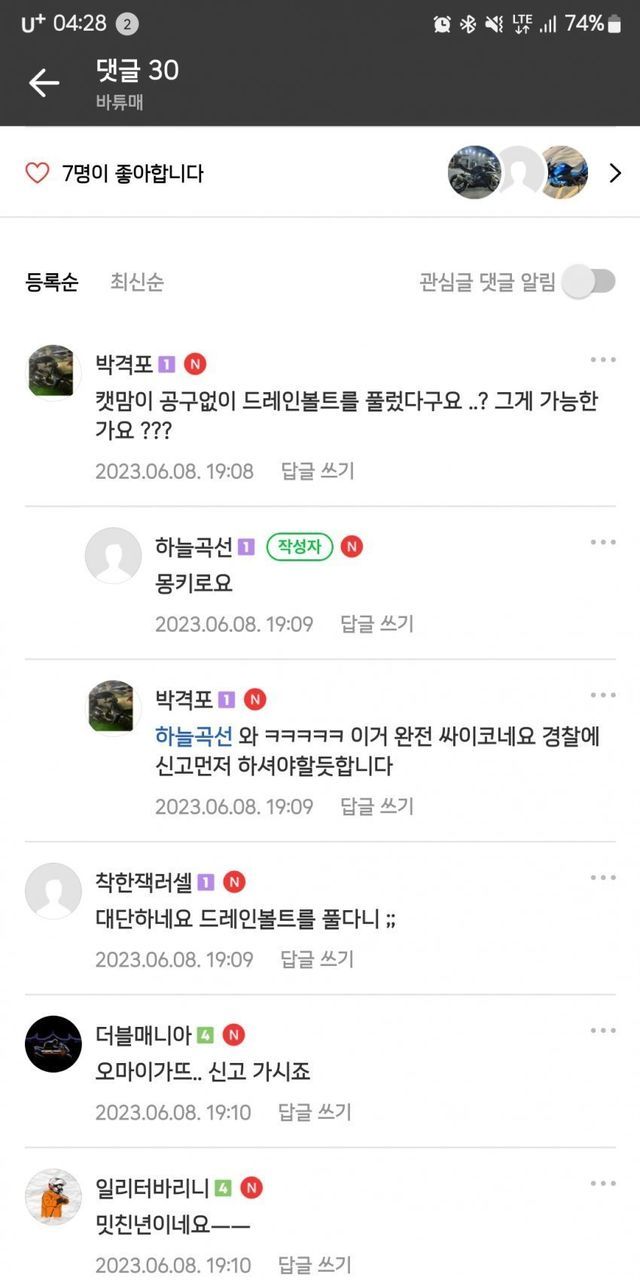Screen dimensions: 640x1280
Task: Reply to 하늘곡선's 몽키로요 comment
Action: pyautogui.click(x=376, y=624)
